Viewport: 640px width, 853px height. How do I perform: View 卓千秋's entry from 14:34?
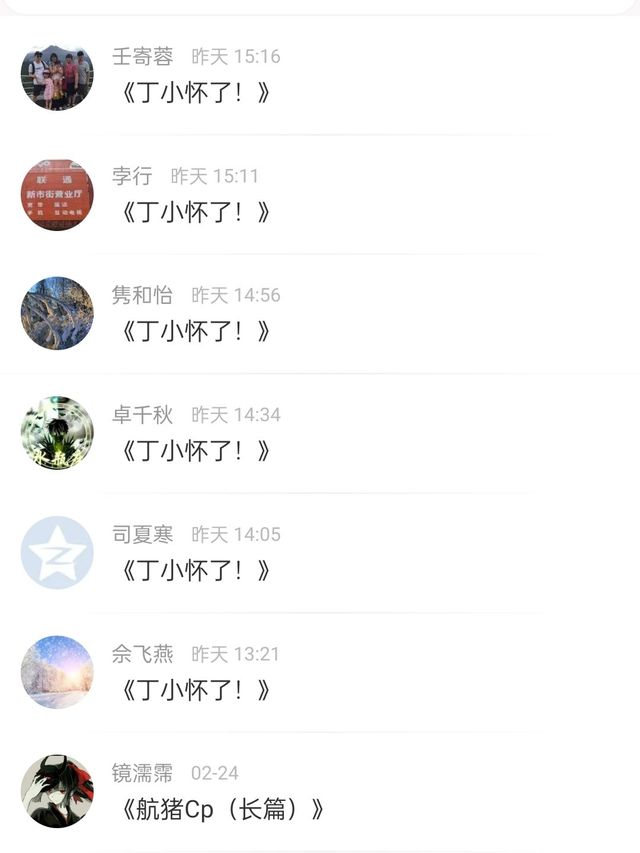(195, 451)
